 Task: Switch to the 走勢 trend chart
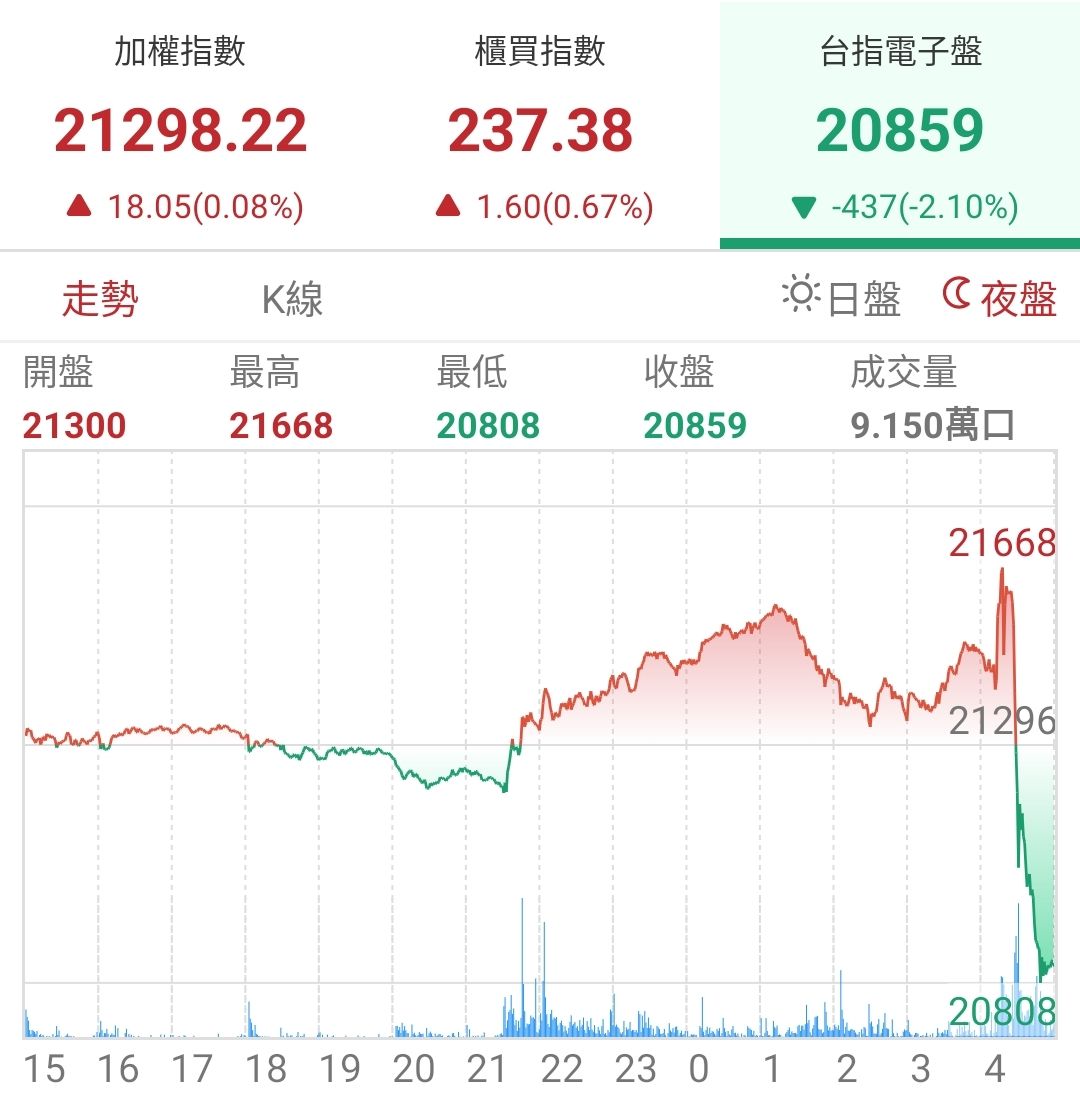pyautogui.click(x=100, y=299)
